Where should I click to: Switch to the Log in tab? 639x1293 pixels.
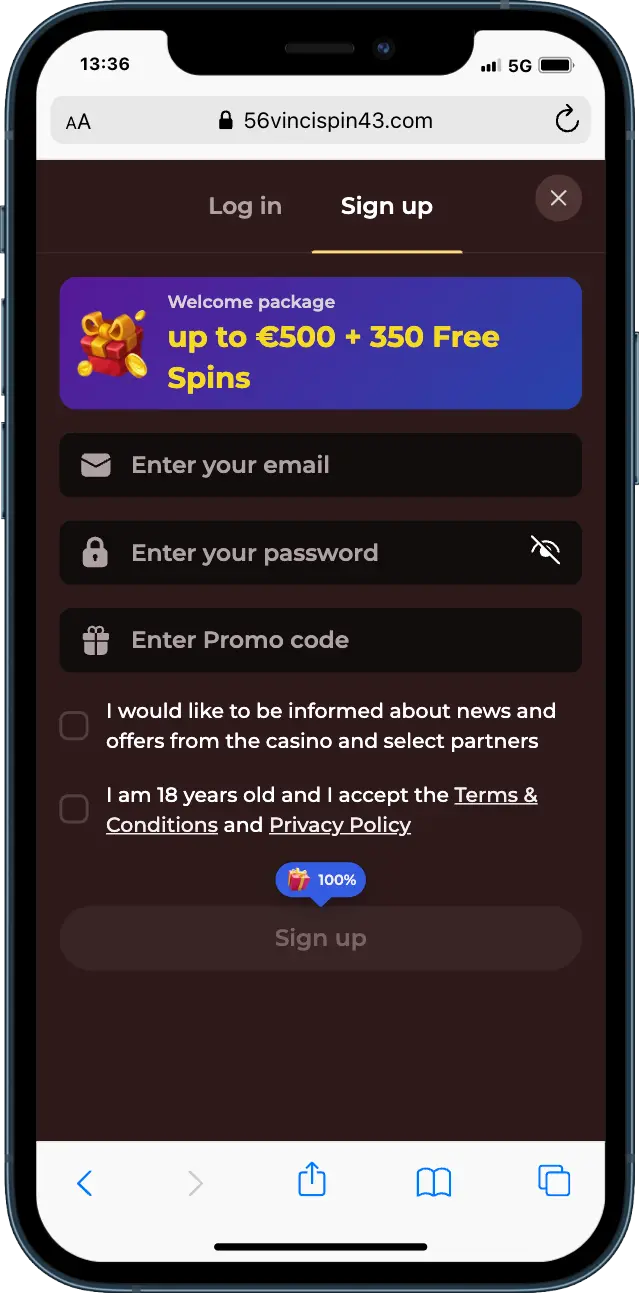pos(245,206)
